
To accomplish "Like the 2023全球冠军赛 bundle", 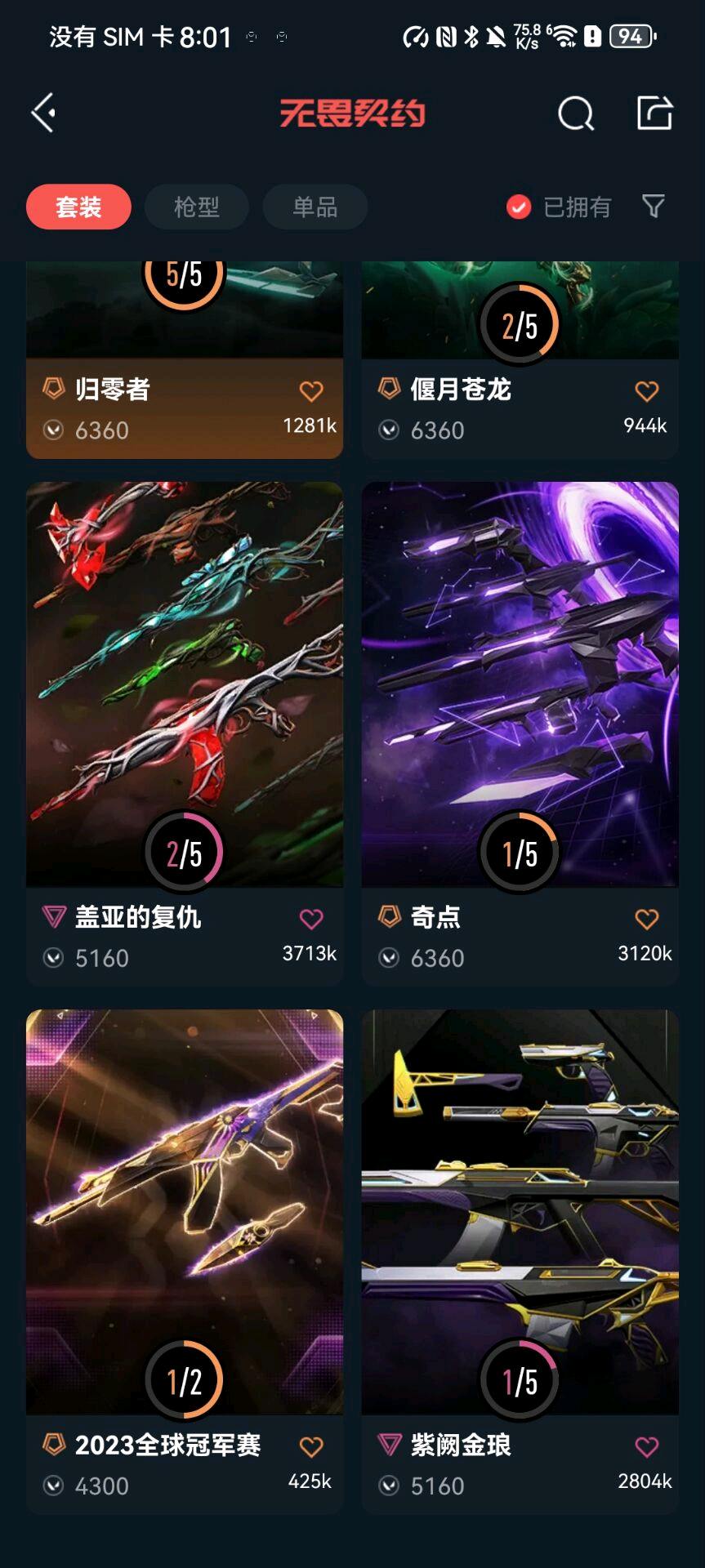I will pyautogui.click(x=311, y=1446).
